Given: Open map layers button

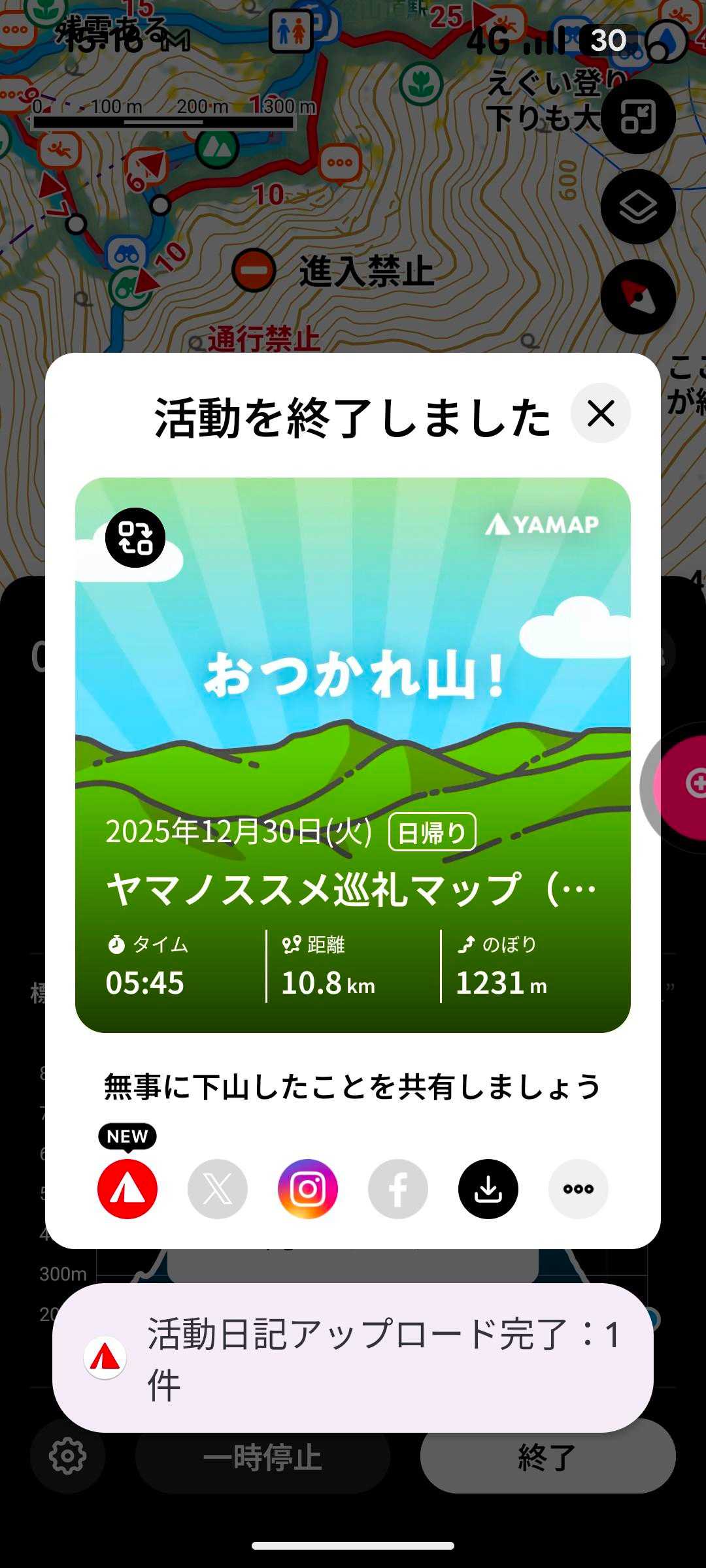Looking at the screenshot, I should coord(638,207).
